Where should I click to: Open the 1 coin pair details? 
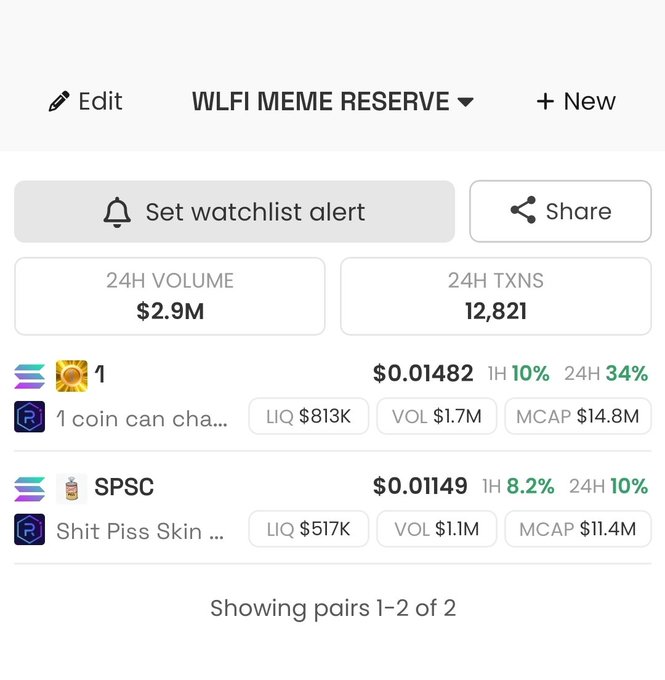[x=332, y=396]
